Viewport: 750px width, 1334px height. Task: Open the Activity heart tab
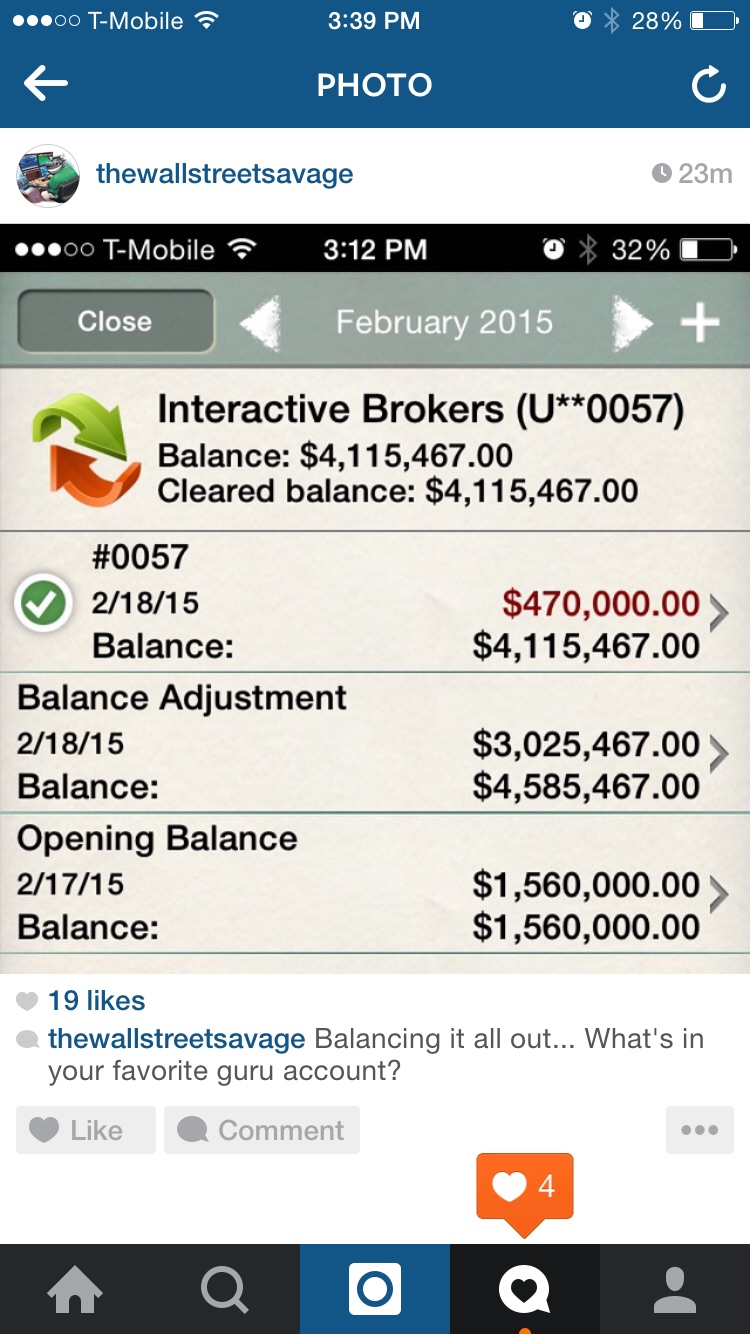525,1290
